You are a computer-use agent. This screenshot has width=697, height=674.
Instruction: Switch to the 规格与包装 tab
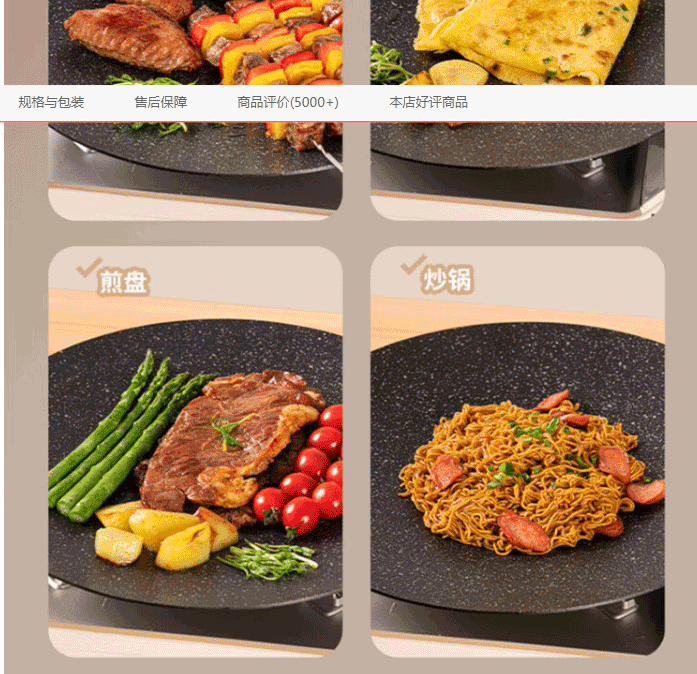tap(51, 102)
